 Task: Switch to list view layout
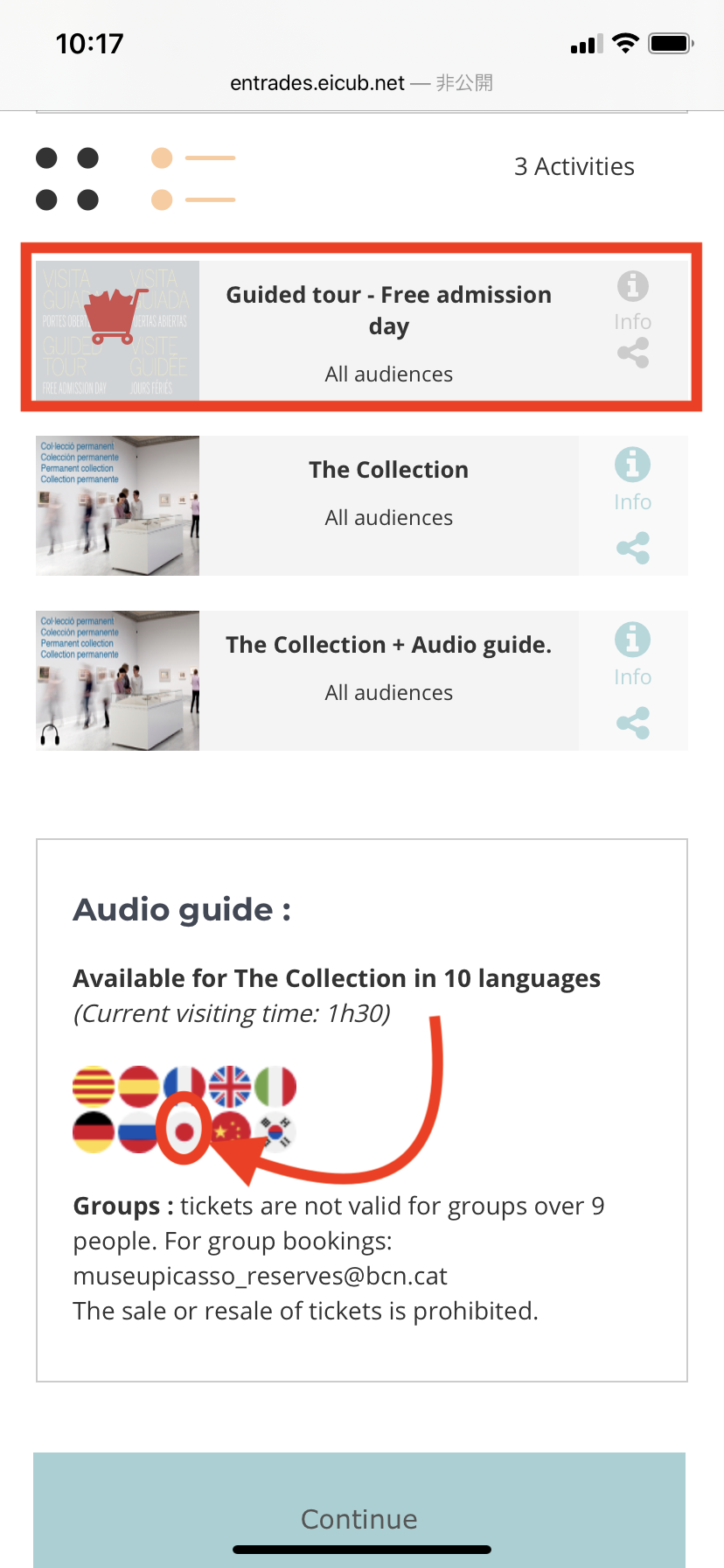(193, 178)
